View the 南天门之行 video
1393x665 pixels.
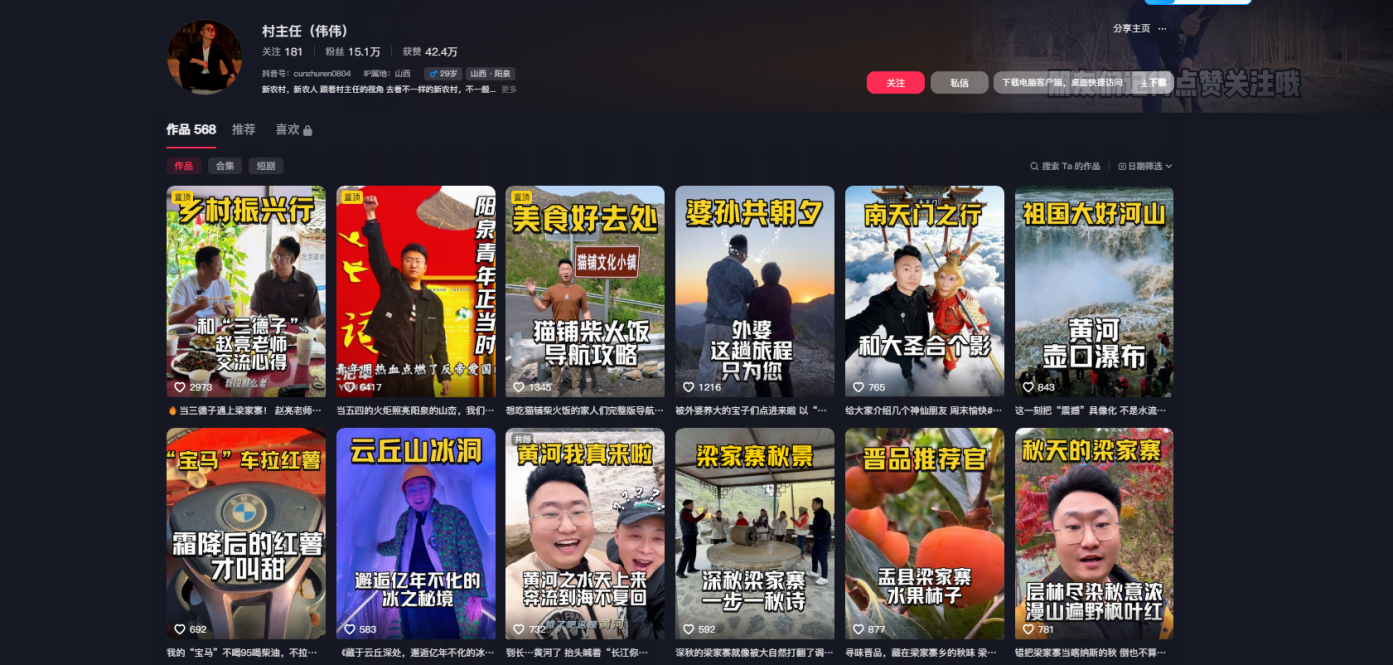point(924,291)
